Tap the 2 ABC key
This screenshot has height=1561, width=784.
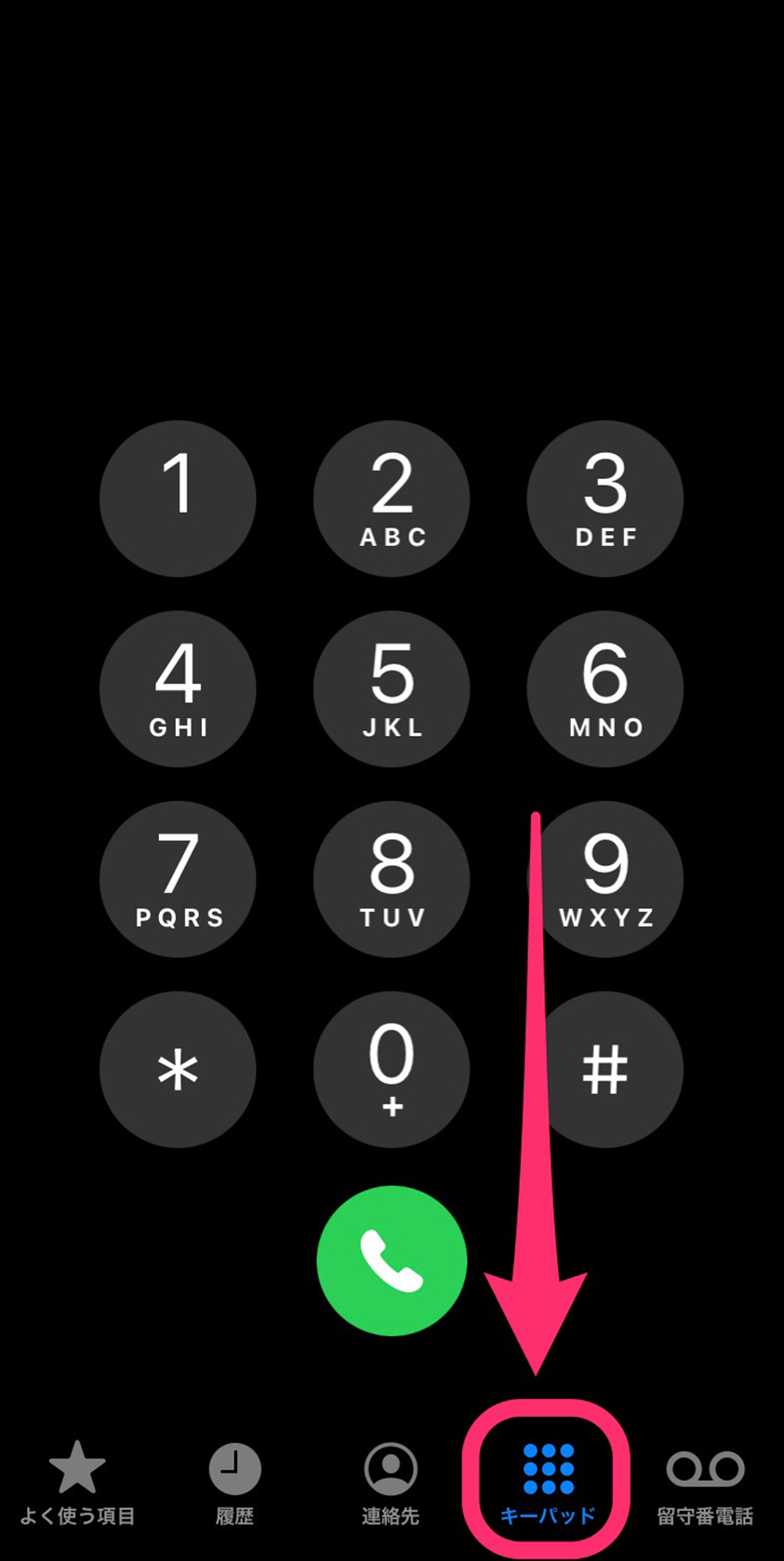click(392, 499)
